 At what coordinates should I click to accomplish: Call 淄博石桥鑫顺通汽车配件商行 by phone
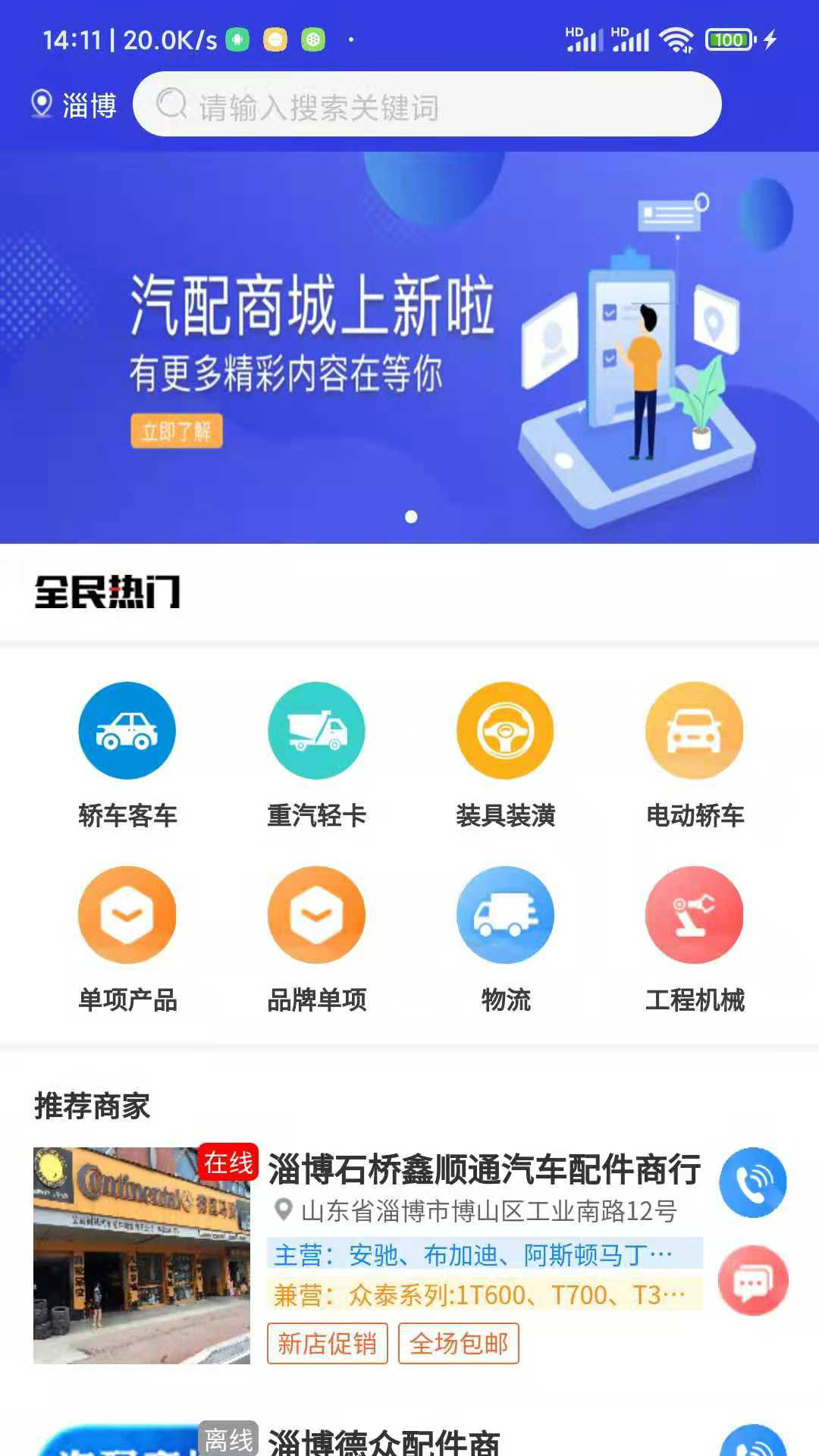(752, 1182)
